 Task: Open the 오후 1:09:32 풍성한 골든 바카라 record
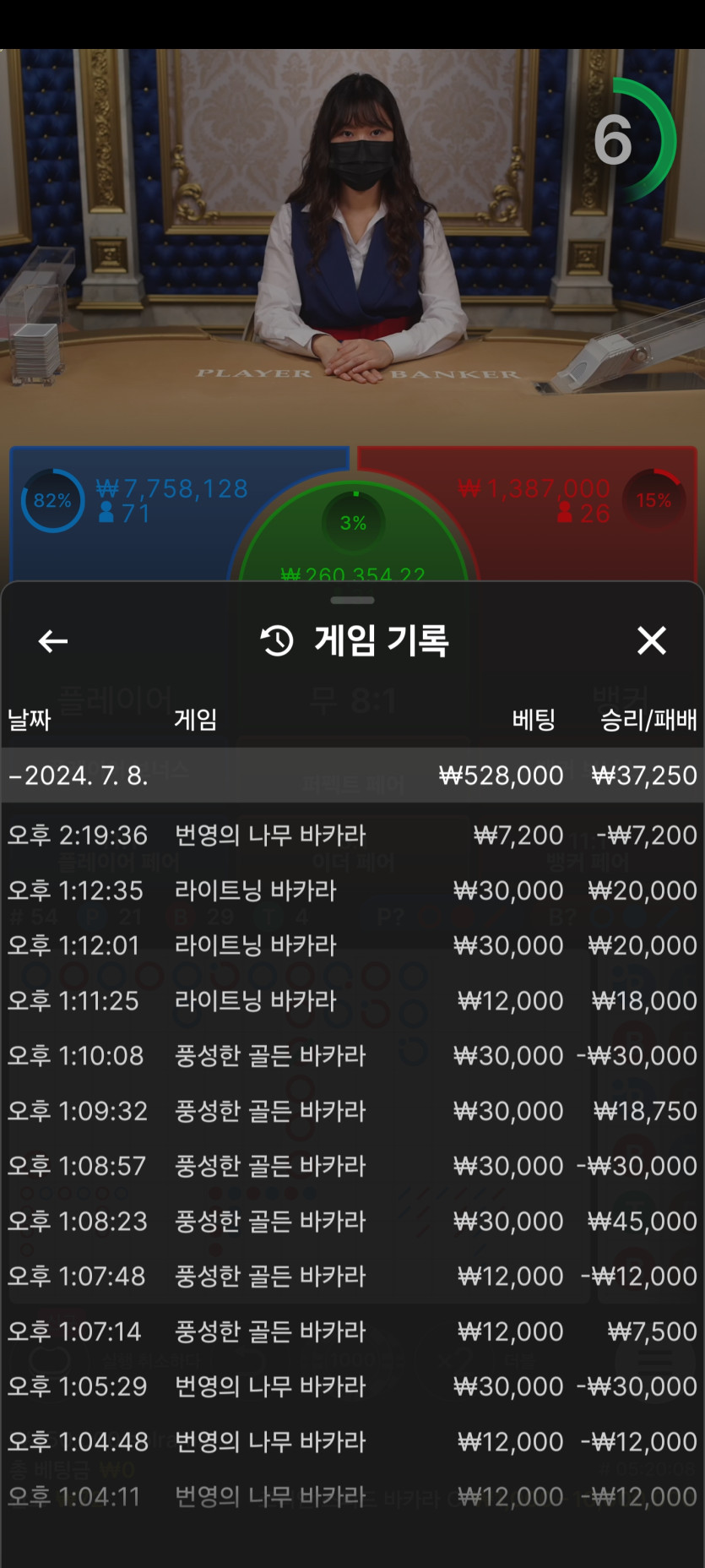(352, 1110)
